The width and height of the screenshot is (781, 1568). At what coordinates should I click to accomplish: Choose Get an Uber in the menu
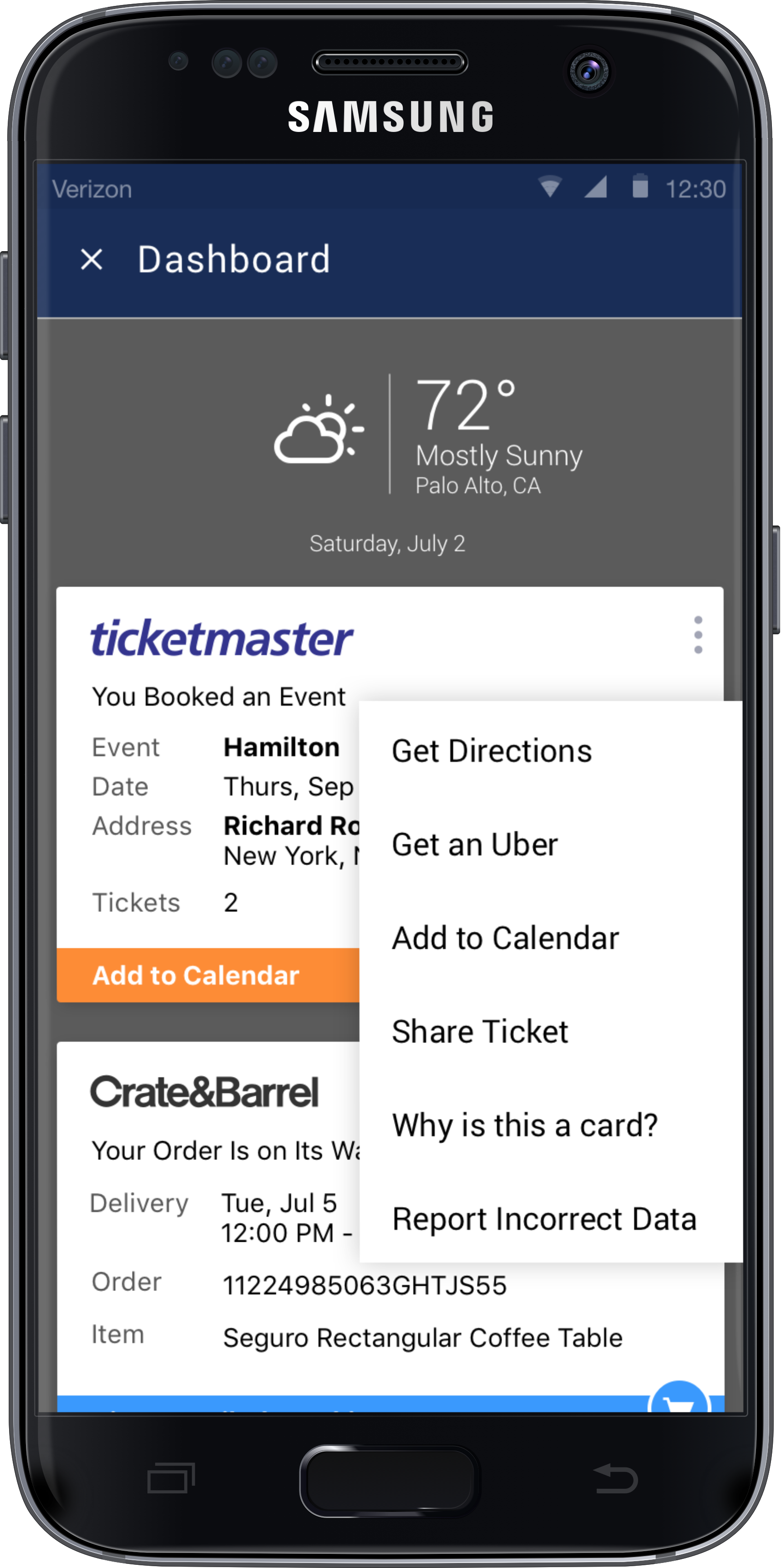475,845
